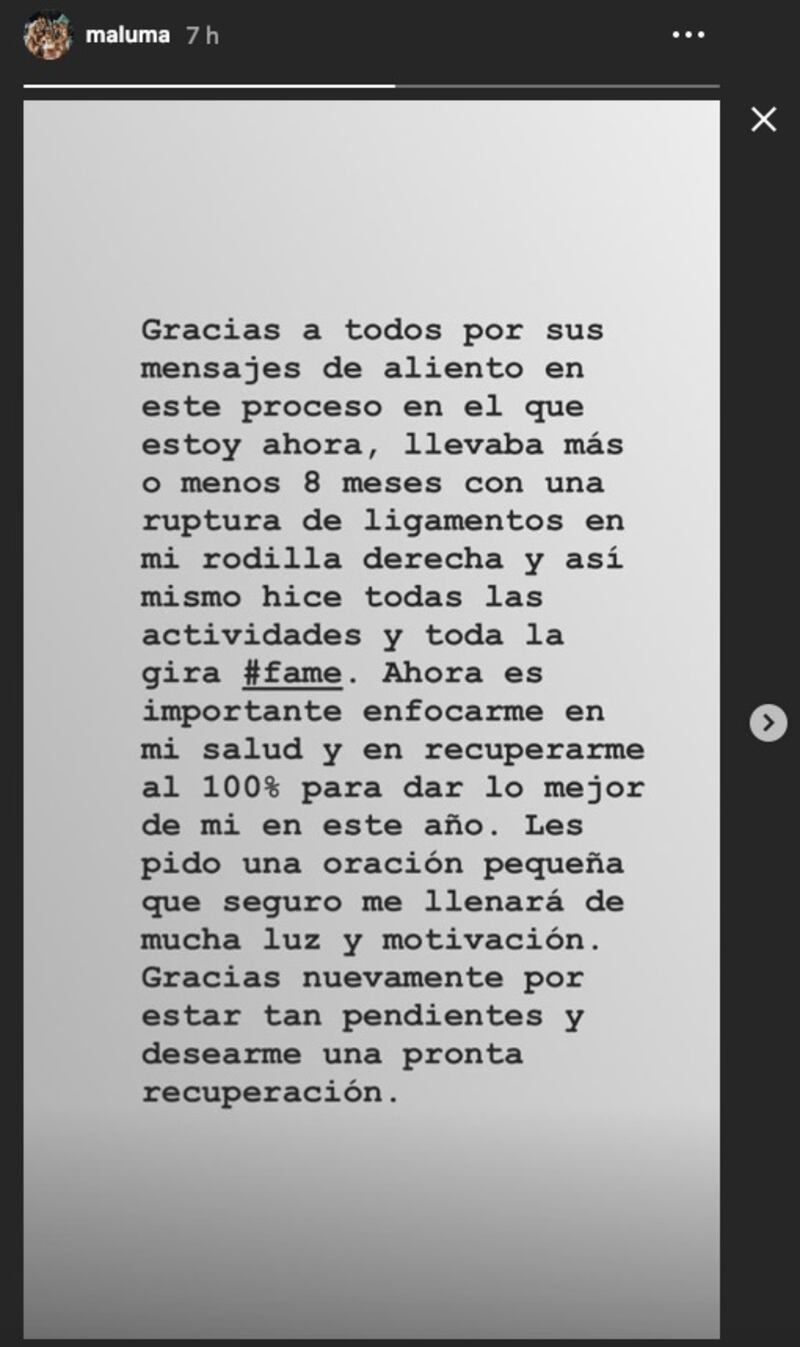Open the three-dot story options menu

[x=688, y=36]
